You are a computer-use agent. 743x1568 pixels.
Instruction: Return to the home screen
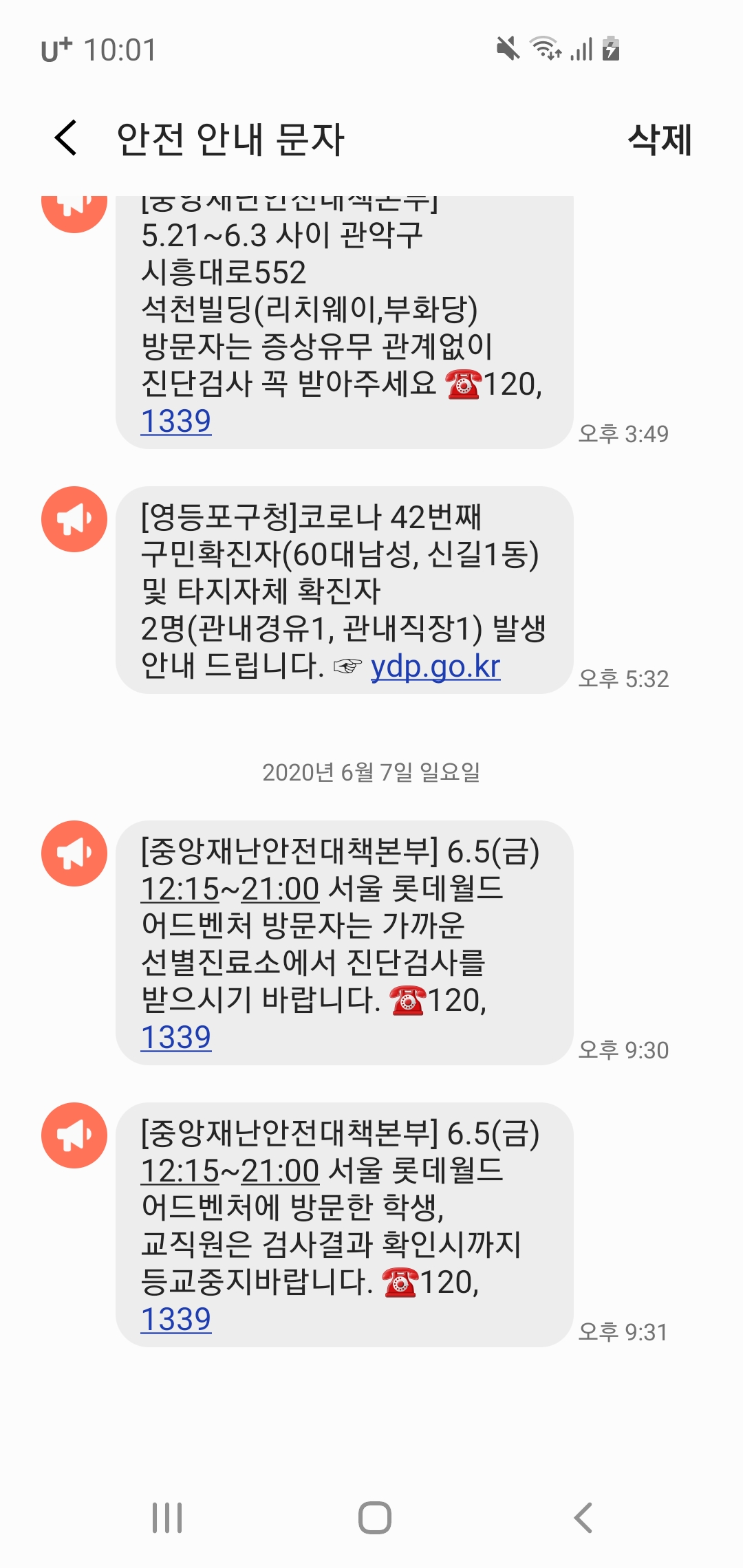point(374,1518)
